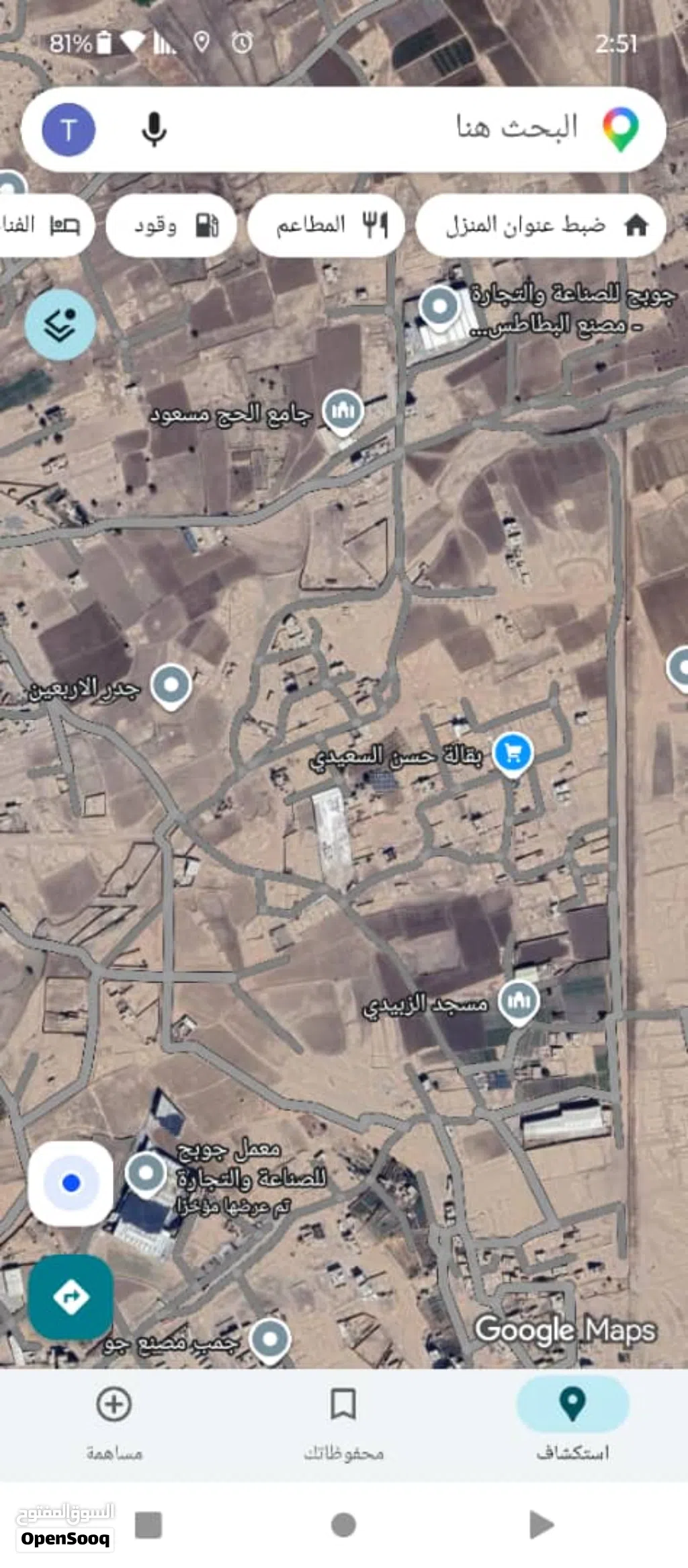Center the map on my location
This screenshot has width=688, height=1568.
click(71, 1183)
